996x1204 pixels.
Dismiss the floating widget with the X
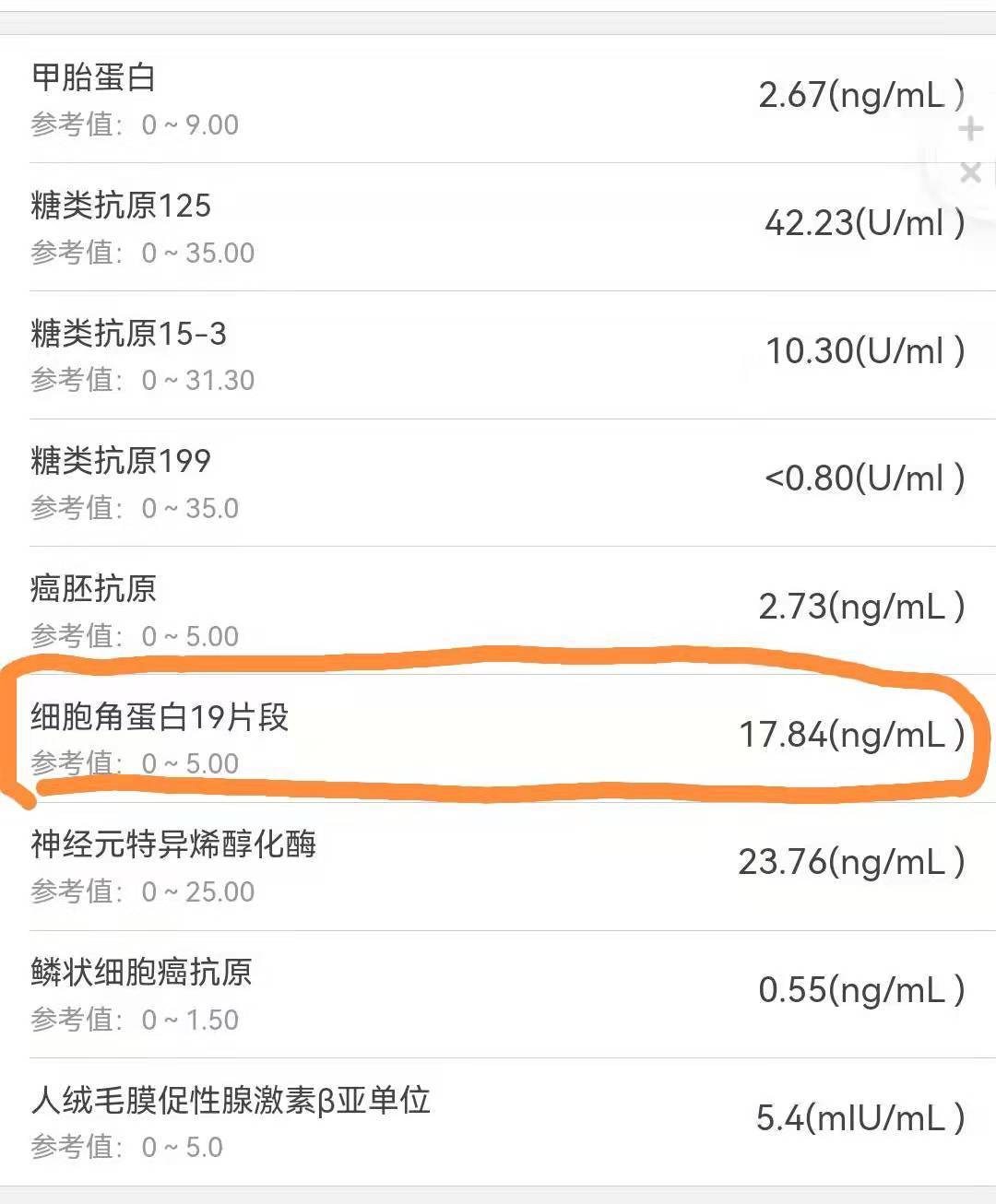point(970,172)
